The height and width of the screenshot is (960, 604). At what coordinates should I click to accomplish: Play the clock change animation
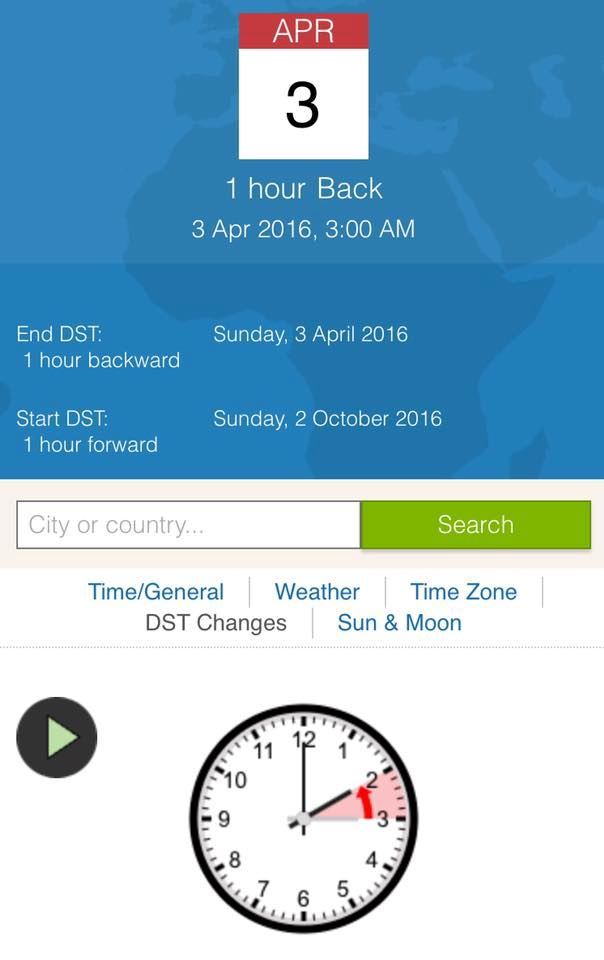tap(57, 738)
